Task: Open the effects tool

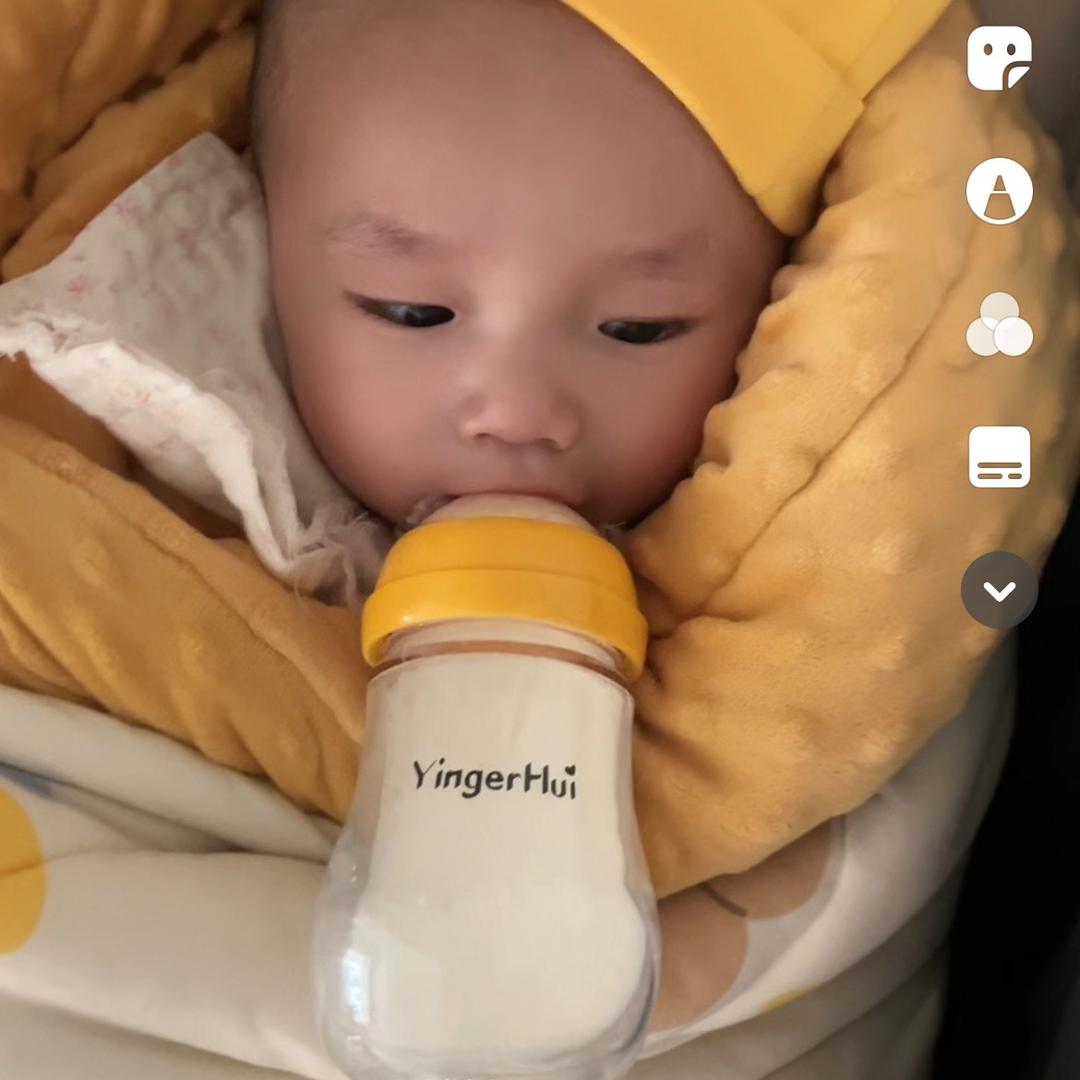Action: coord(999,190)
